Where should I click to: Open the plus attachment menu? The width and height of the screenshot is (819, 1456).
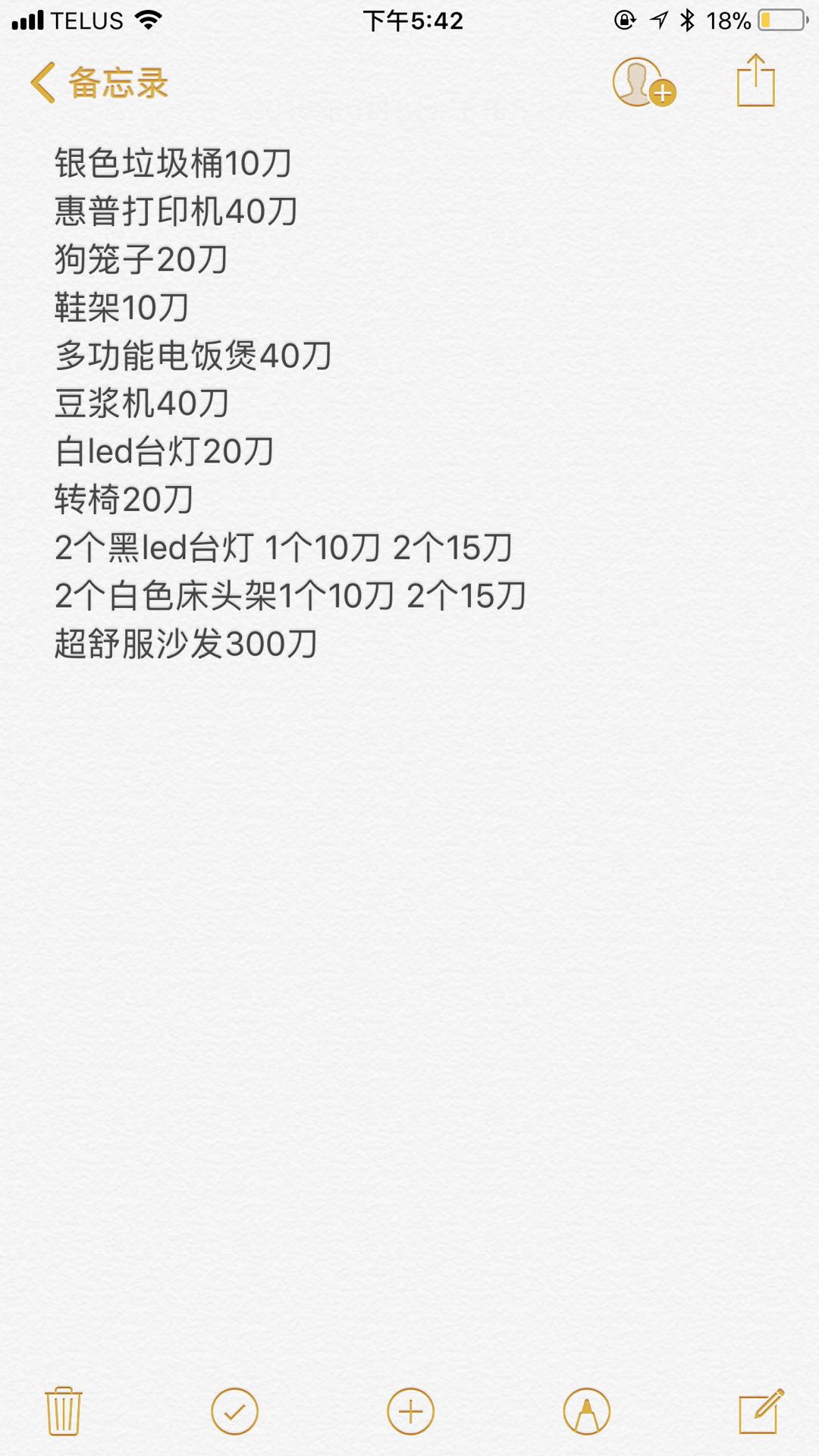click(410, 1411)
